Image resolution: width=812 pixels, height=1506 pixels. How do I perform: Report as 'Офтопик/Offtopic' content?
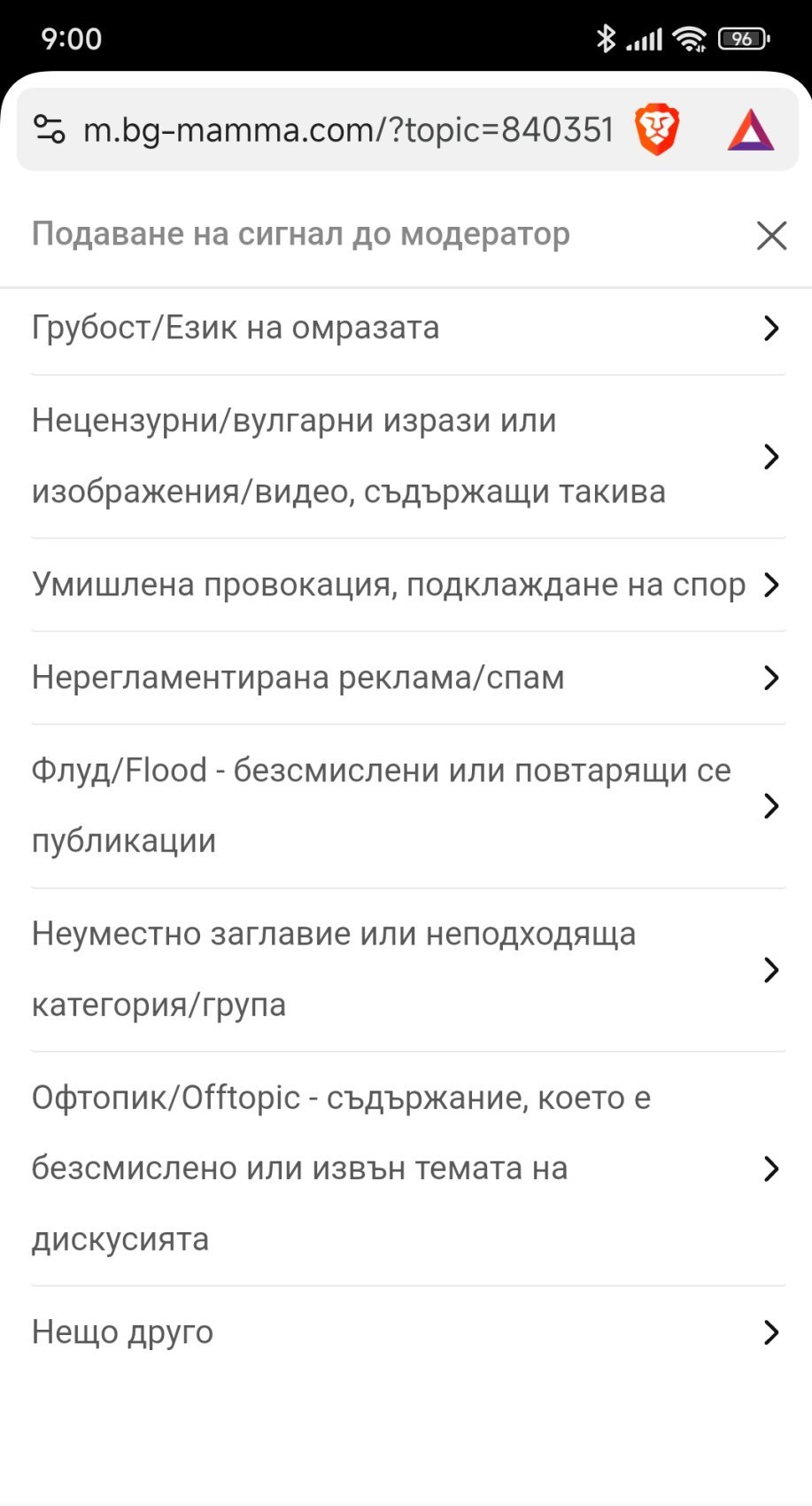407,1168
